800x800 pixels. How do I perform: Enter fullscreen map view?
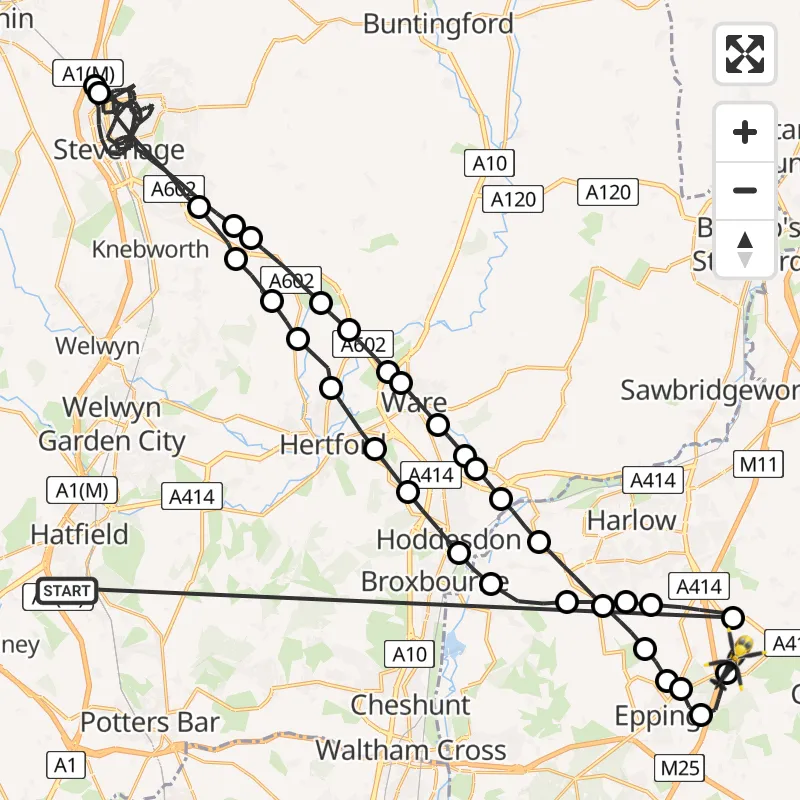tap(745, 54)
